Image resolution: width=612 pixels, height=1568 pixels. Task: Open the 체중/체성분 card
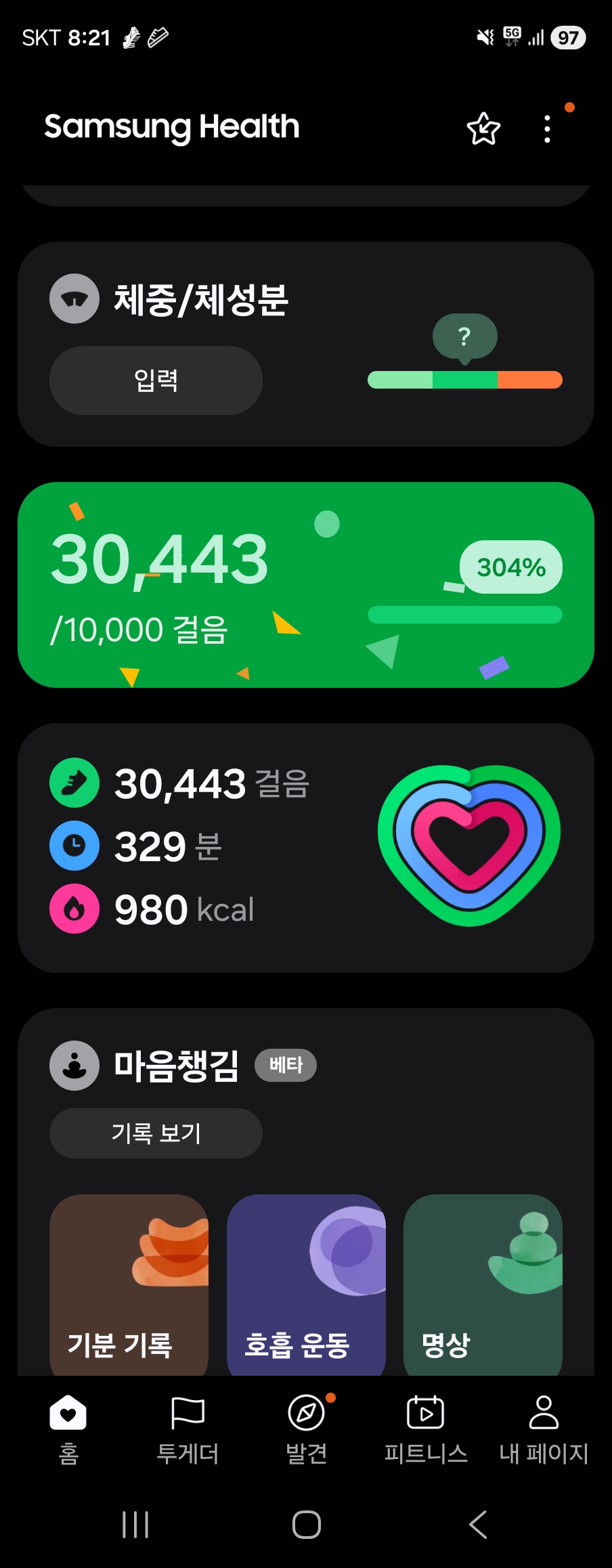coord(201,300)
